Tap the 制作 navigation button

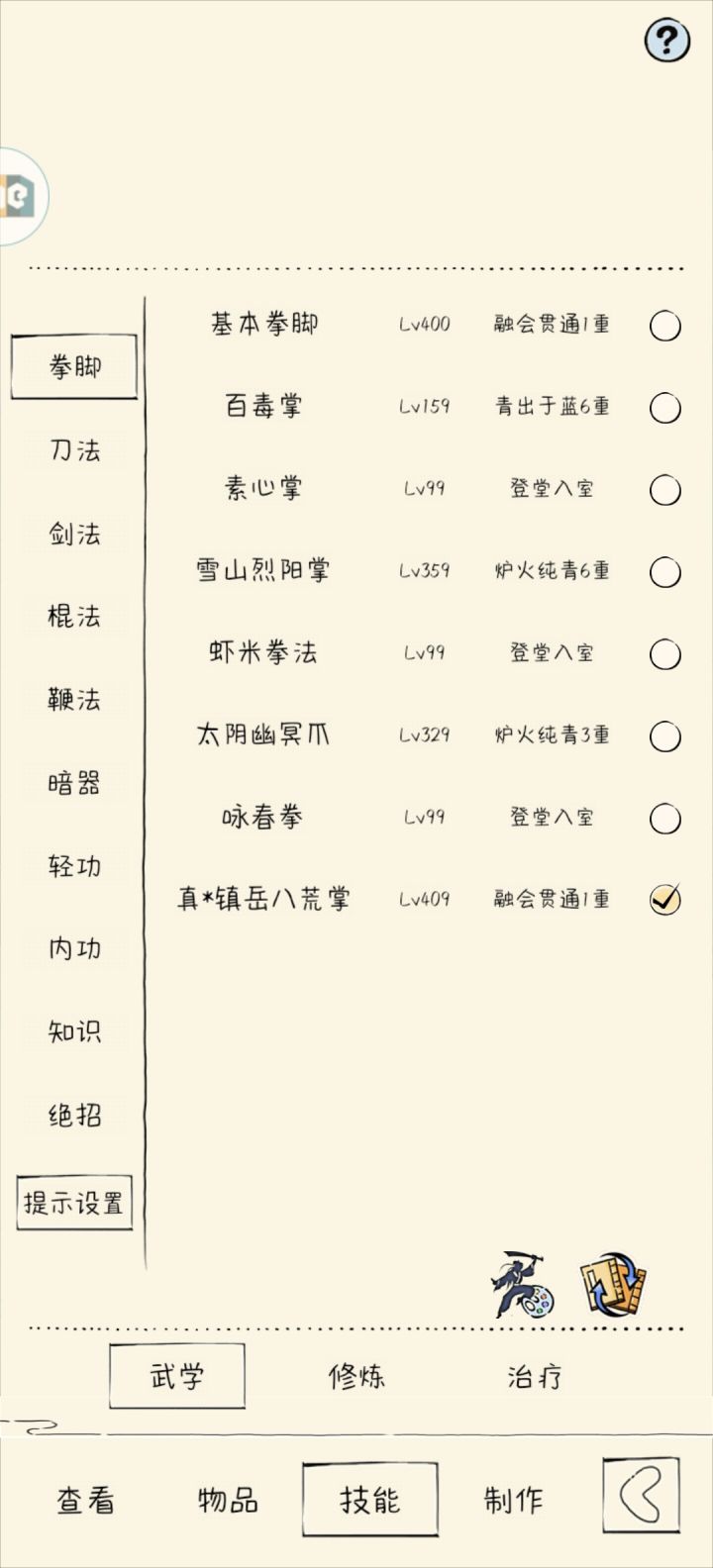click(x=513, y=1500)
